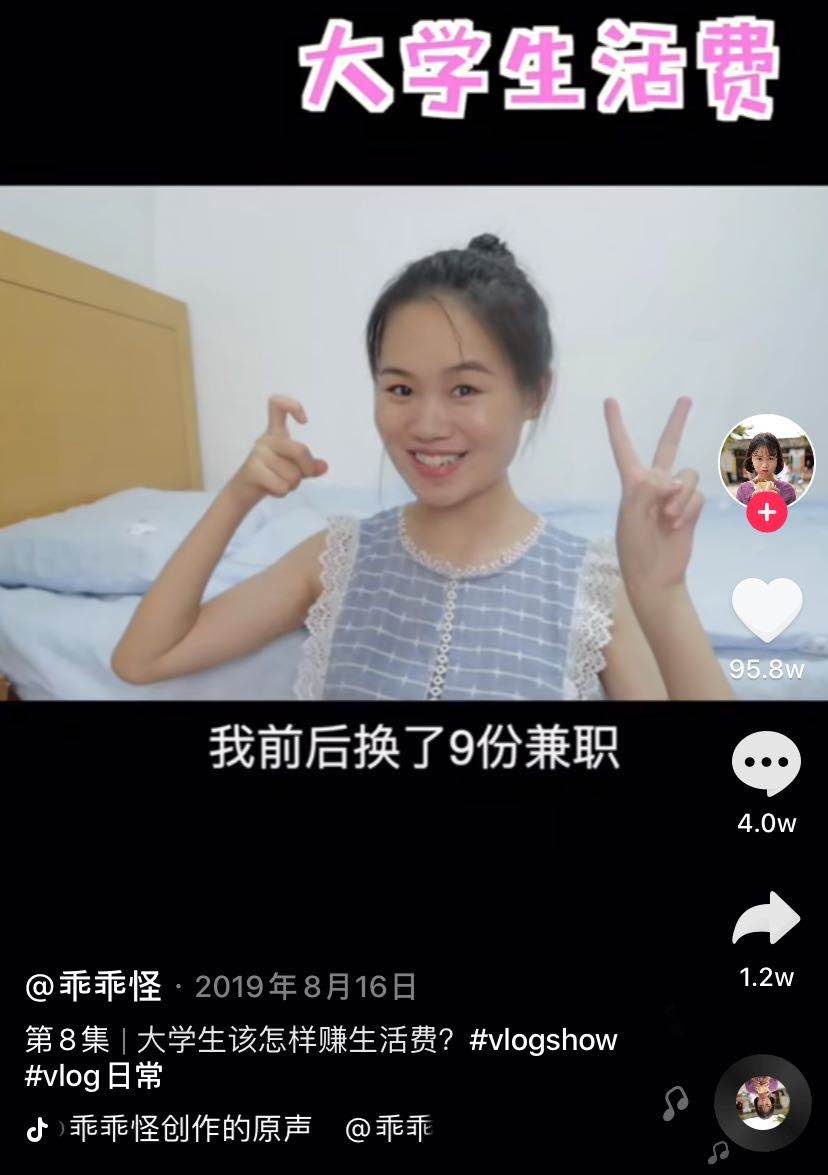Open @乖乖怪 username link
828x1175 pixels.
tap(94, 987)
